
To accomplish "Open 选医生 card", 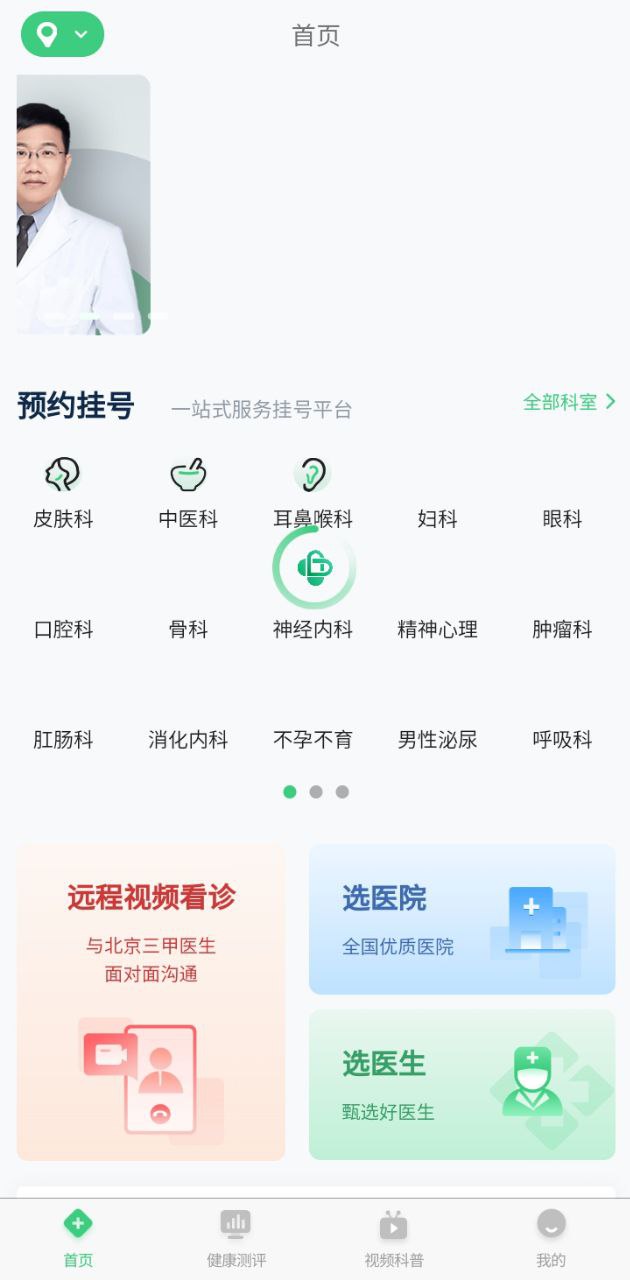I will [461, 1084].
